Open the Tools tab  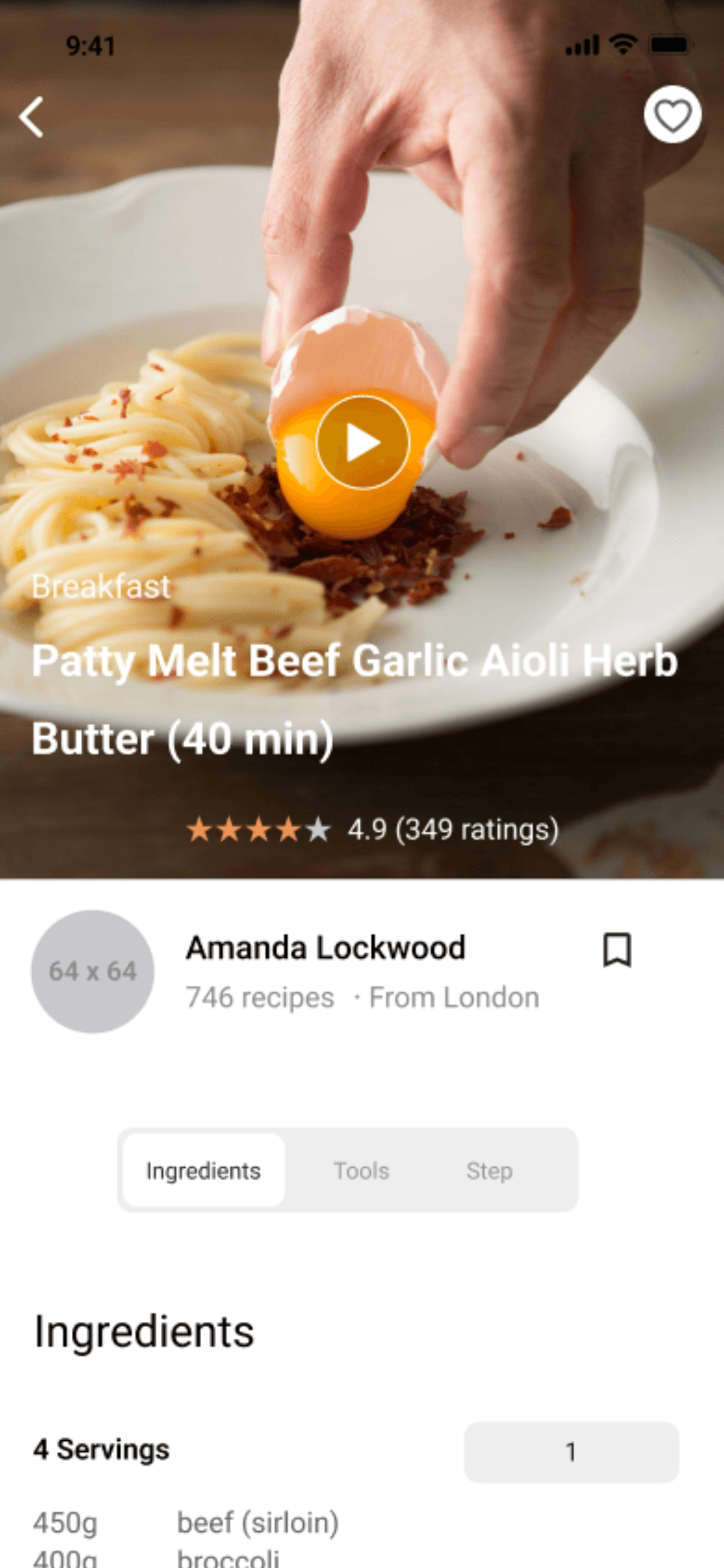(361, 1170)
